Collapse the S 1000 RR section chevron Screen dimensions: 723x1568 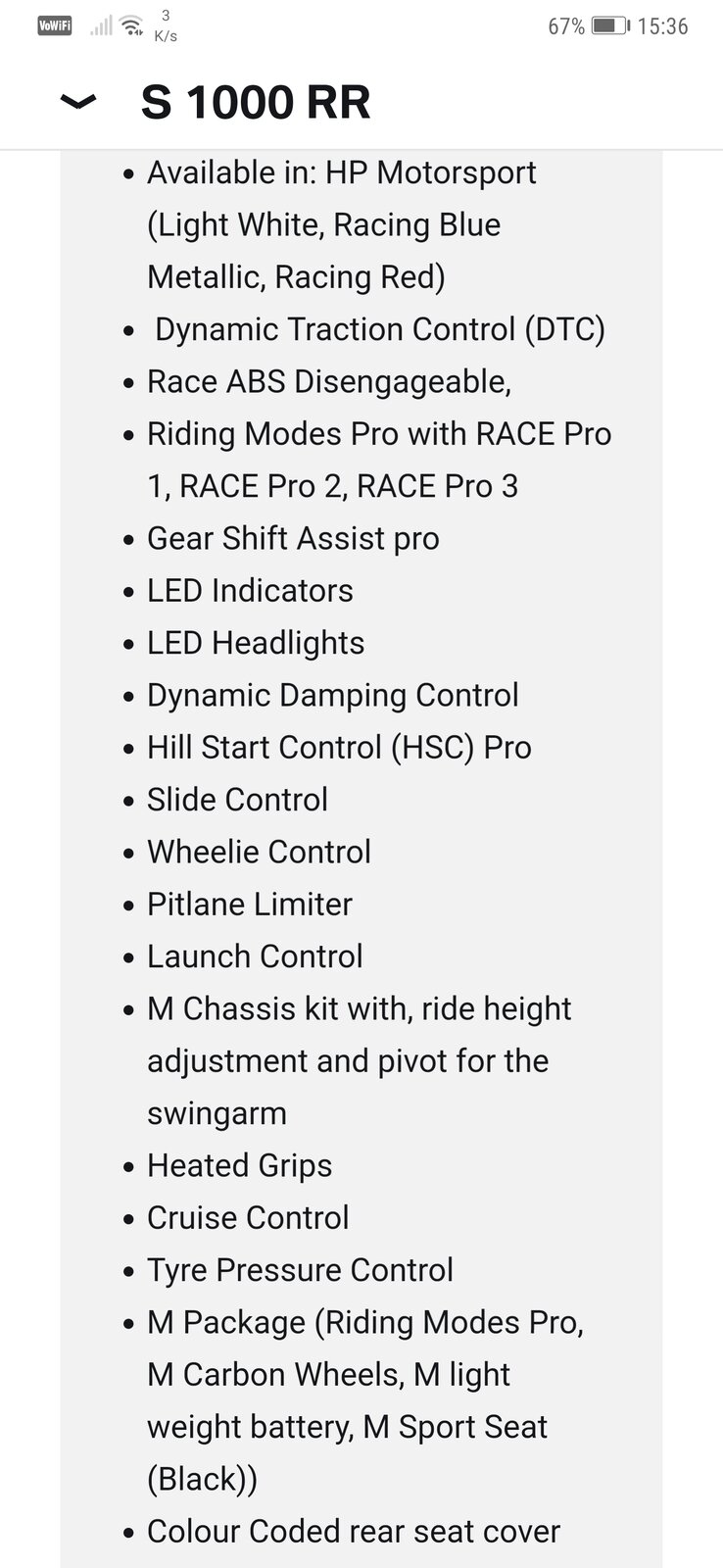click(78, 102)
